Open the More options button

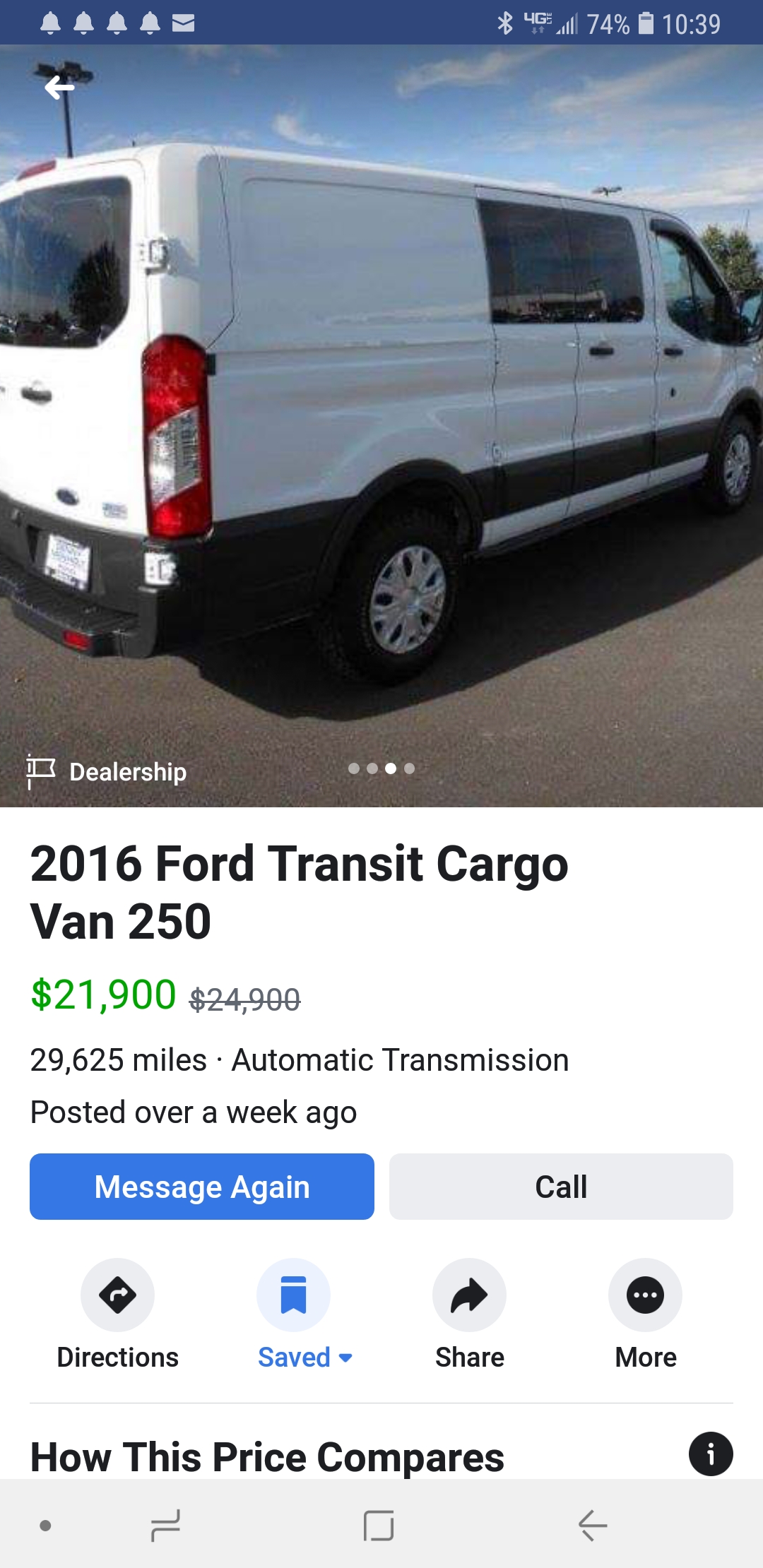tap(645, 1295)
